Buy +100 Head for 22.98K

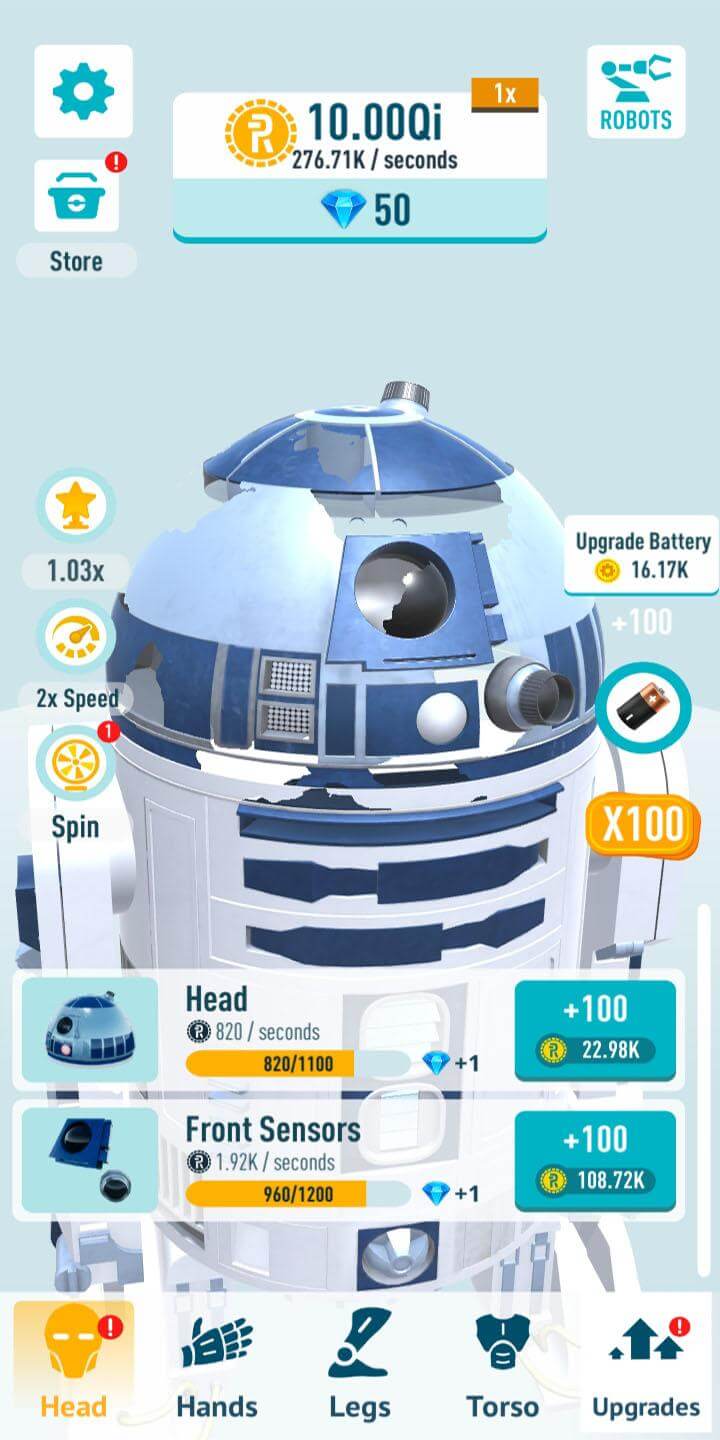tap(595, 1030)
